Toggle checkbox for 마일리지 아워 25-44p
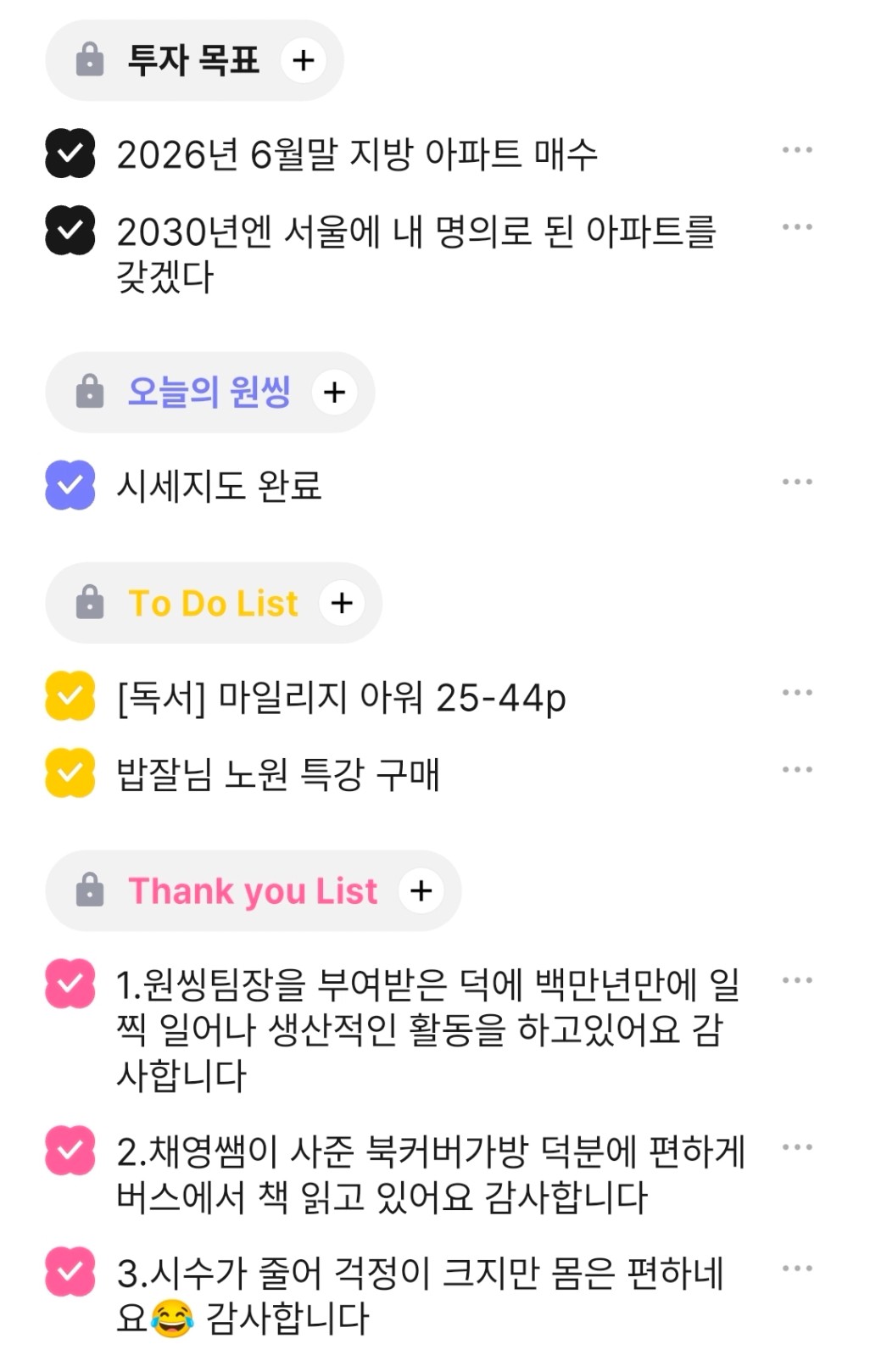870x1372 pixels. point(70,695)
